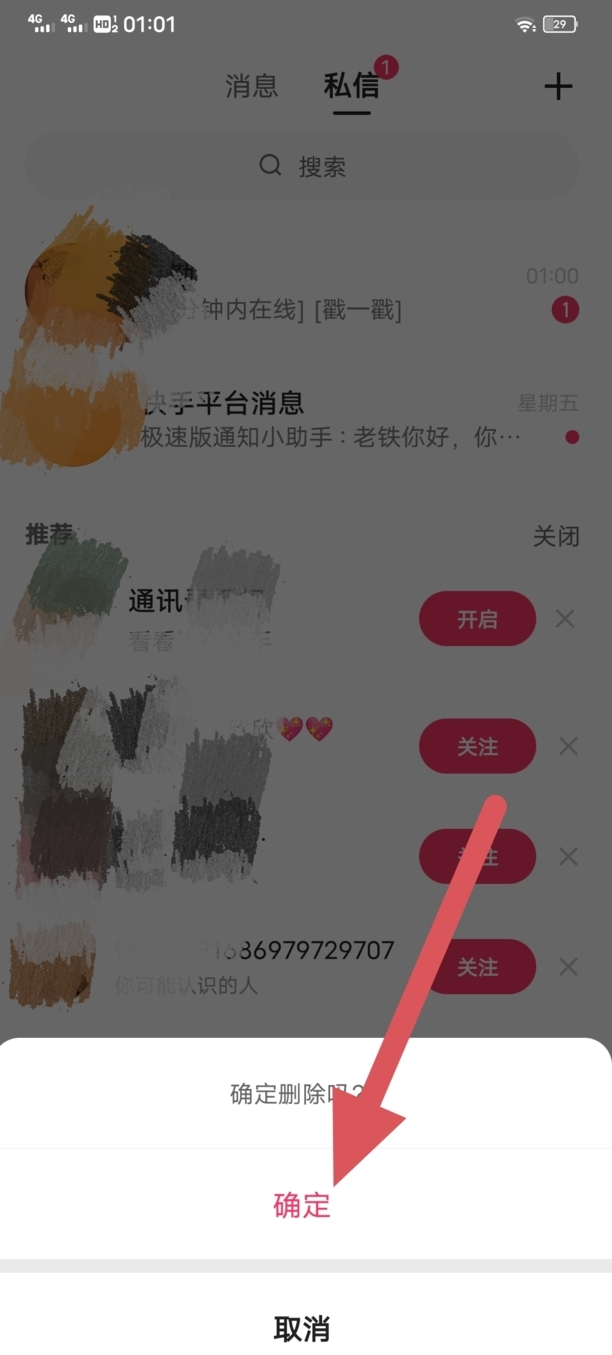The image size is (612, 1355).
Task: Select the 私信 tab
Action: pos(352,86)
